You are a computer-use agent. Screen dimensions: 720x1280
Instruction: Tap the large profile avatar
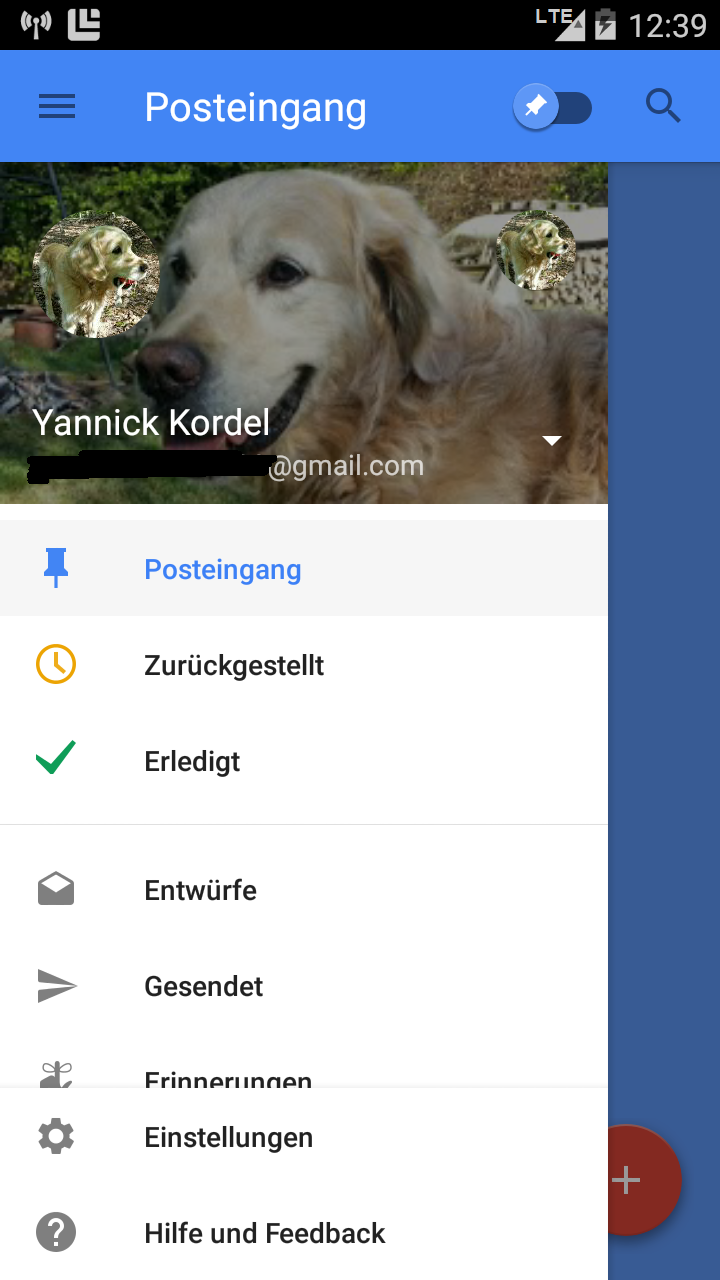click(96, 274)
